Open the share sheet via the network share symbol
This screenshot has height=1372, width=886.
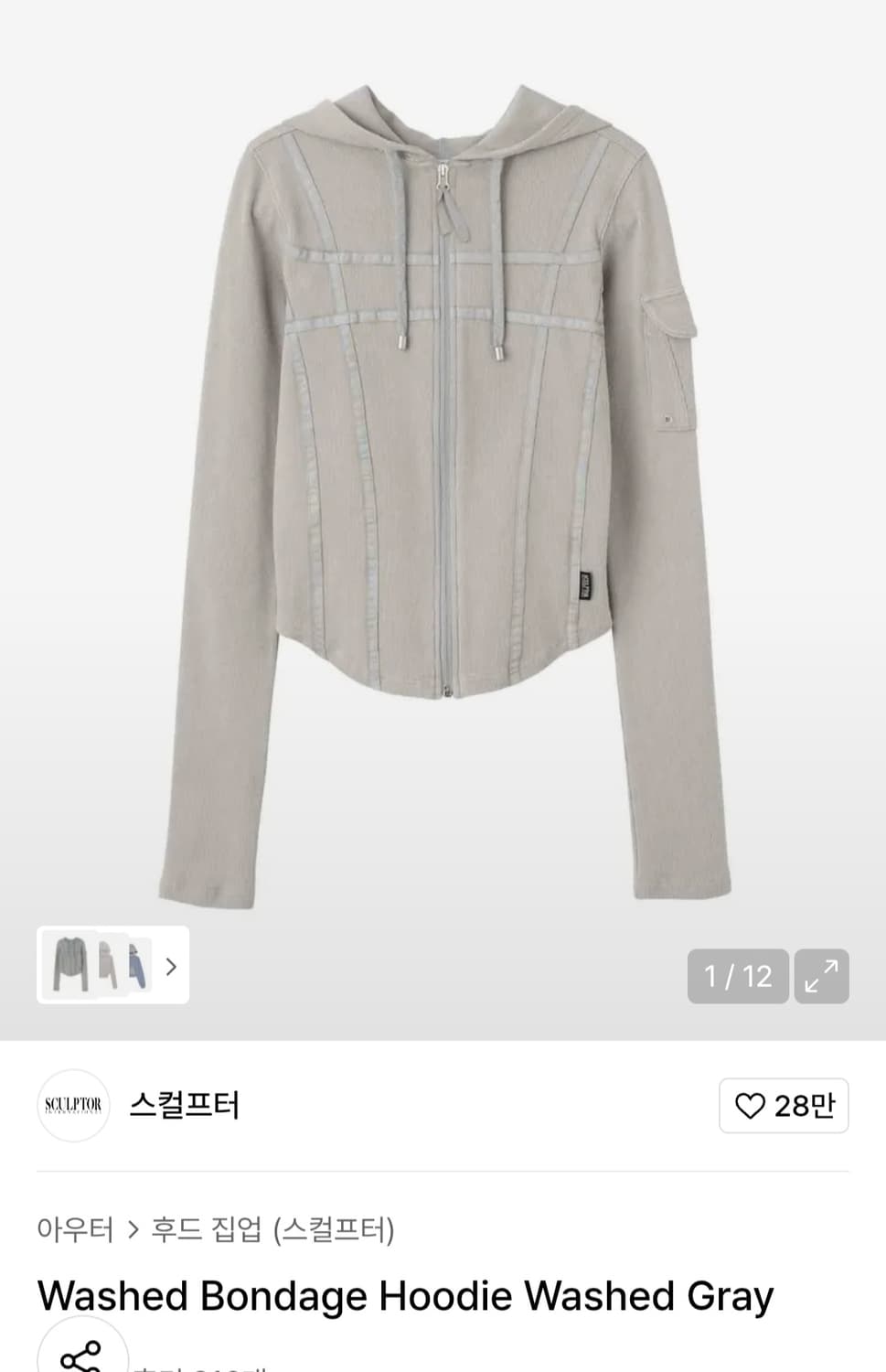click(x=80, y=1359)
